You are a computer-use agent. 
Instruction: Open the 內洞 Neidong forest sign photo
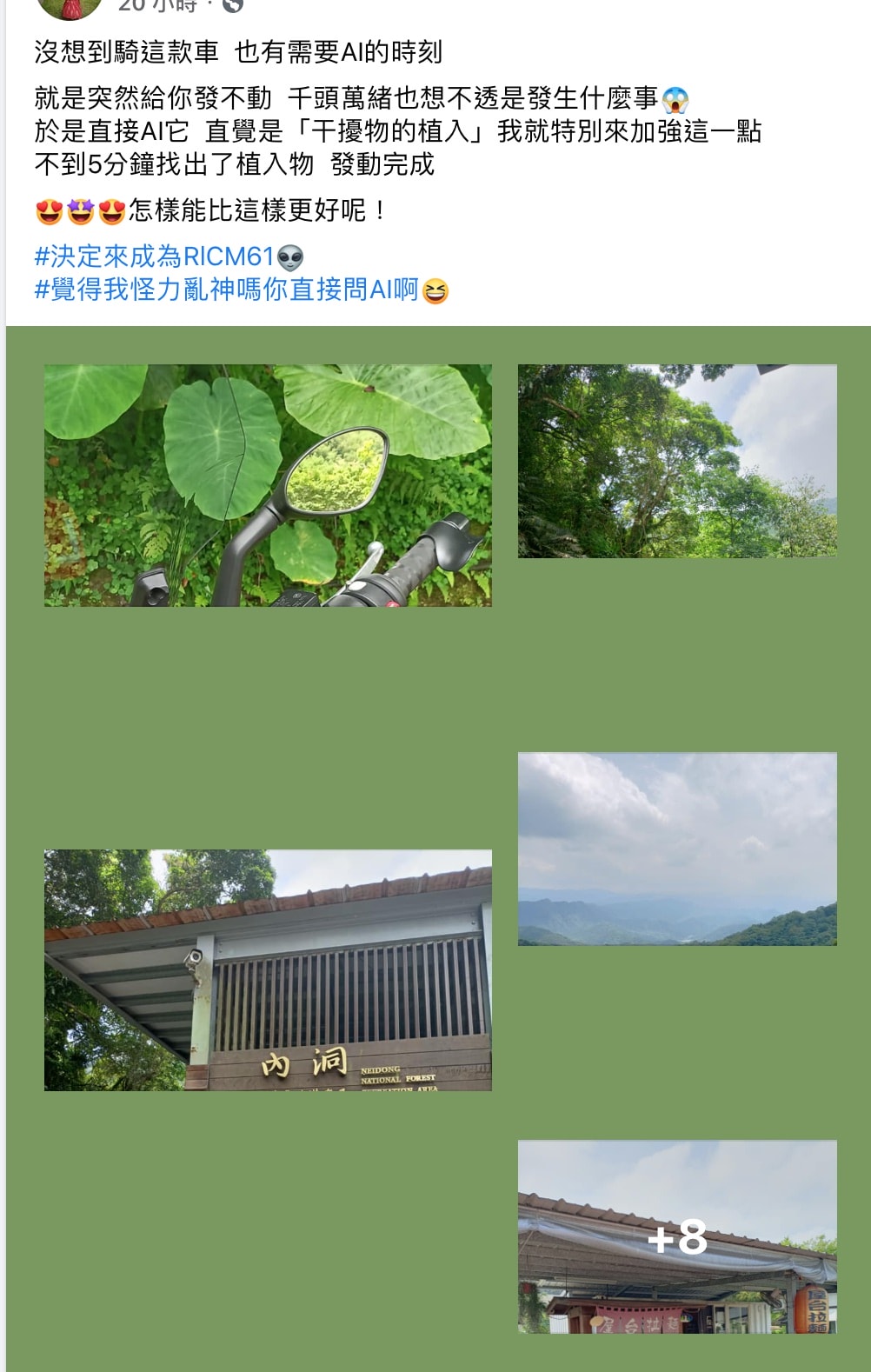point(268,969)
